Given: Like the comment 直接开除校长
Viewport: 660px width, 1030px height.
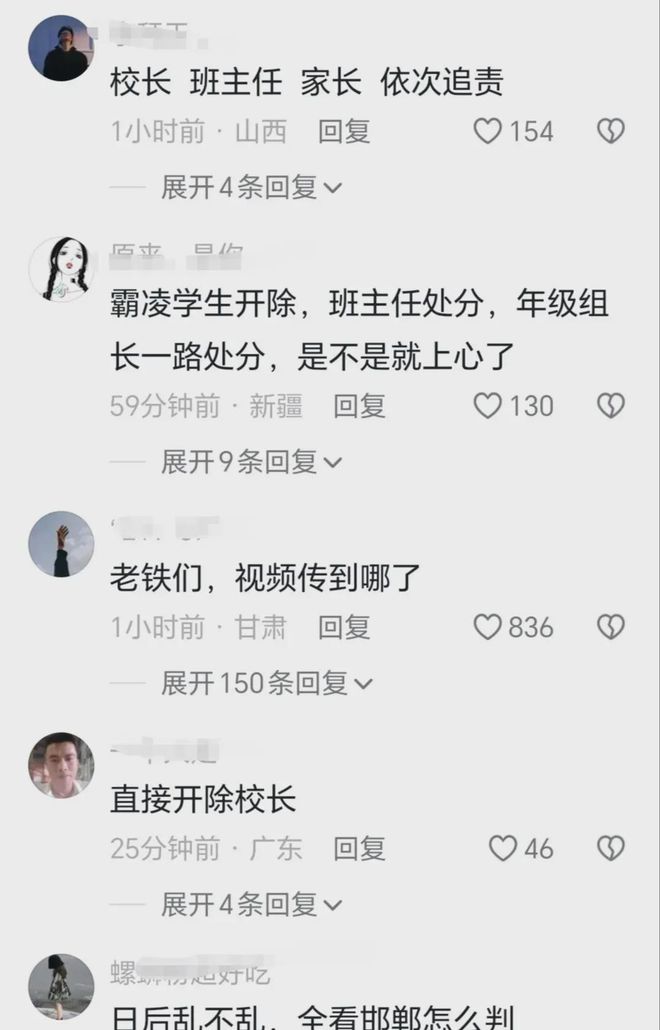Looking at the screenshot, I should (503, 849).
